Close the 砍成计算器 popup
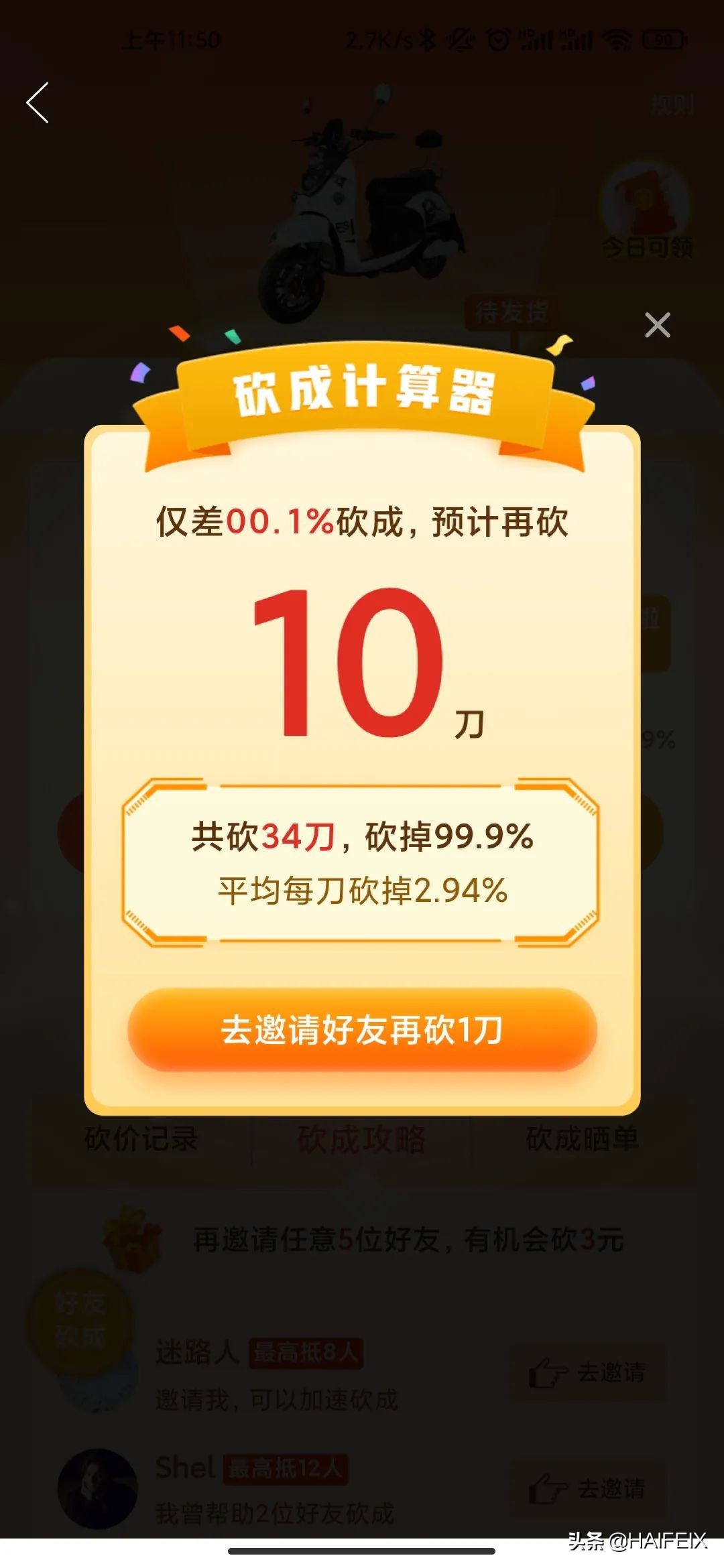 click(x=656, y=326)
